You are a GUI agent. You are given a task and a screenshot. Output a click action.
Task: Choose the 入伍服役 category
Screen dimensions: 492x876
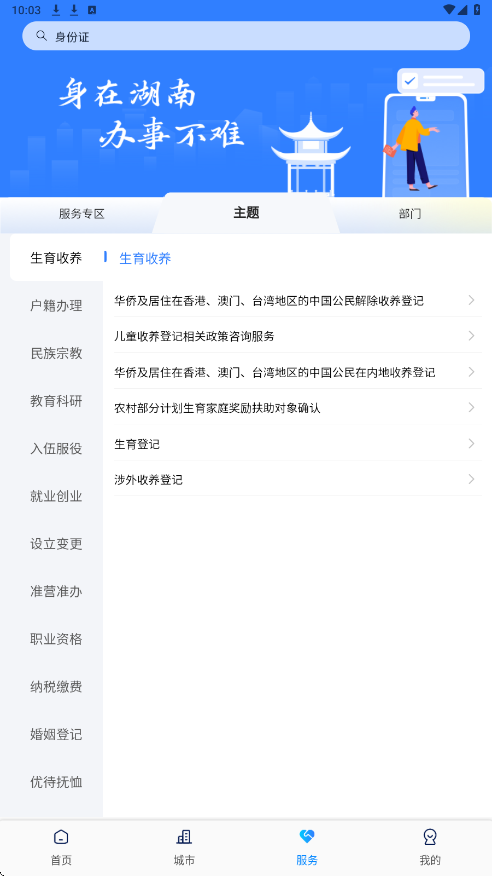[x=56, y=449]
